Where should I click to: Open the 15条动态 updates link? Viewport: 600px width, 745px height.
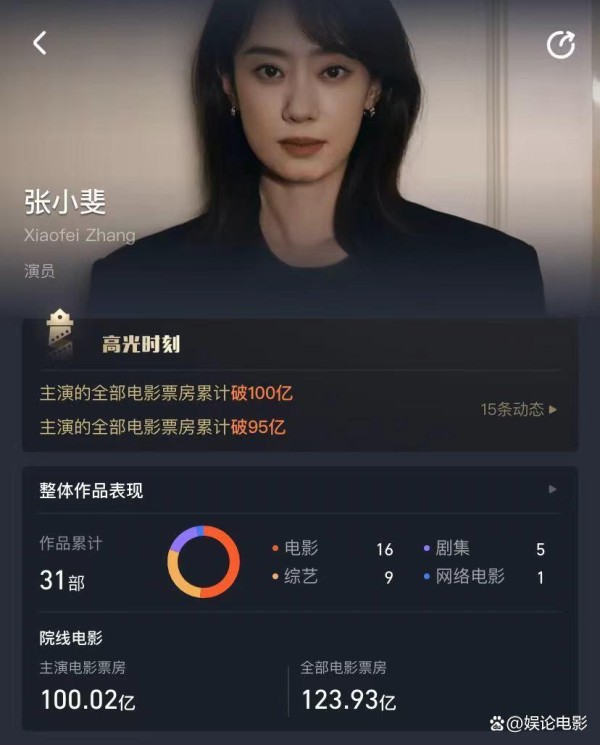pos(518,409)
